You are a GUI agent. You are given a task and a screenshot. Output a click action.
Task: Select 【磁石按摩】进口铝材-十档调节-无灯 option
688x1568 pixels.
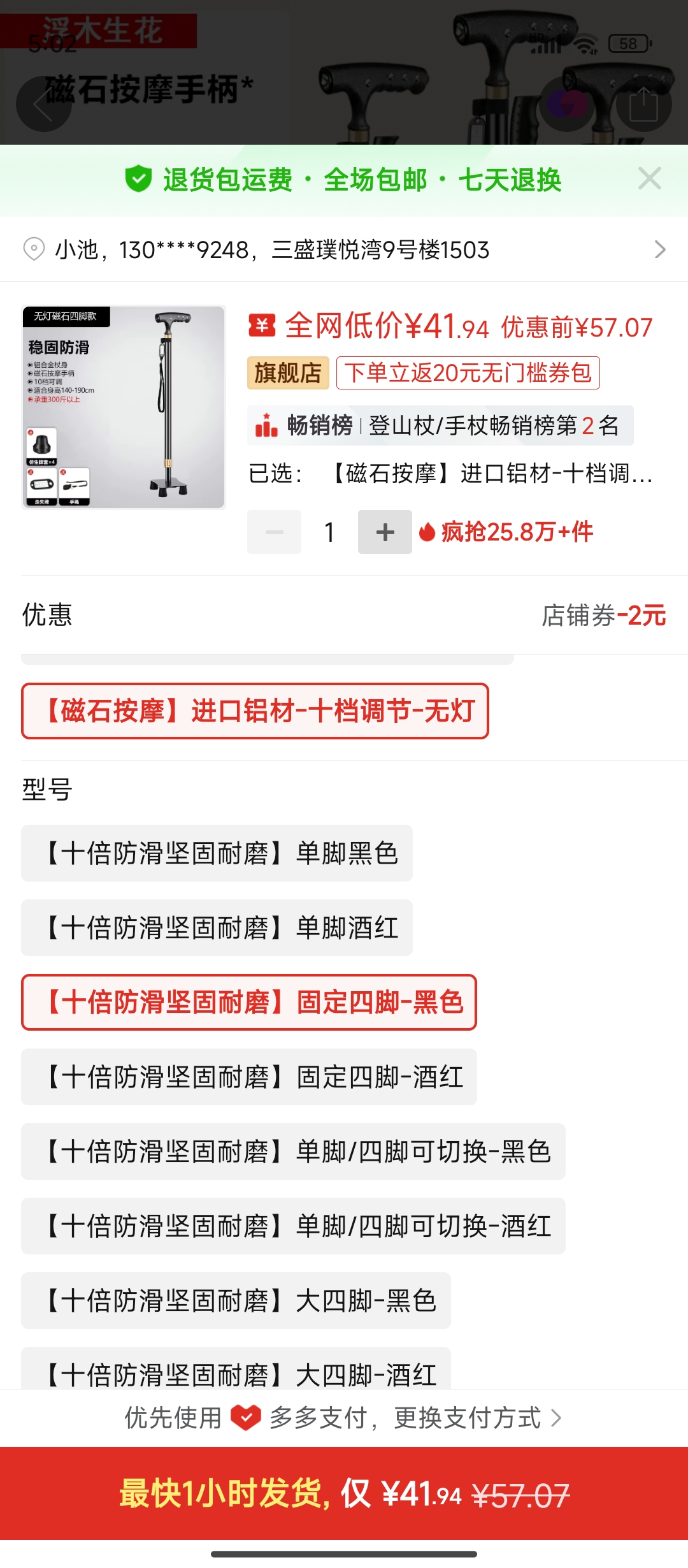pos(255,711)
